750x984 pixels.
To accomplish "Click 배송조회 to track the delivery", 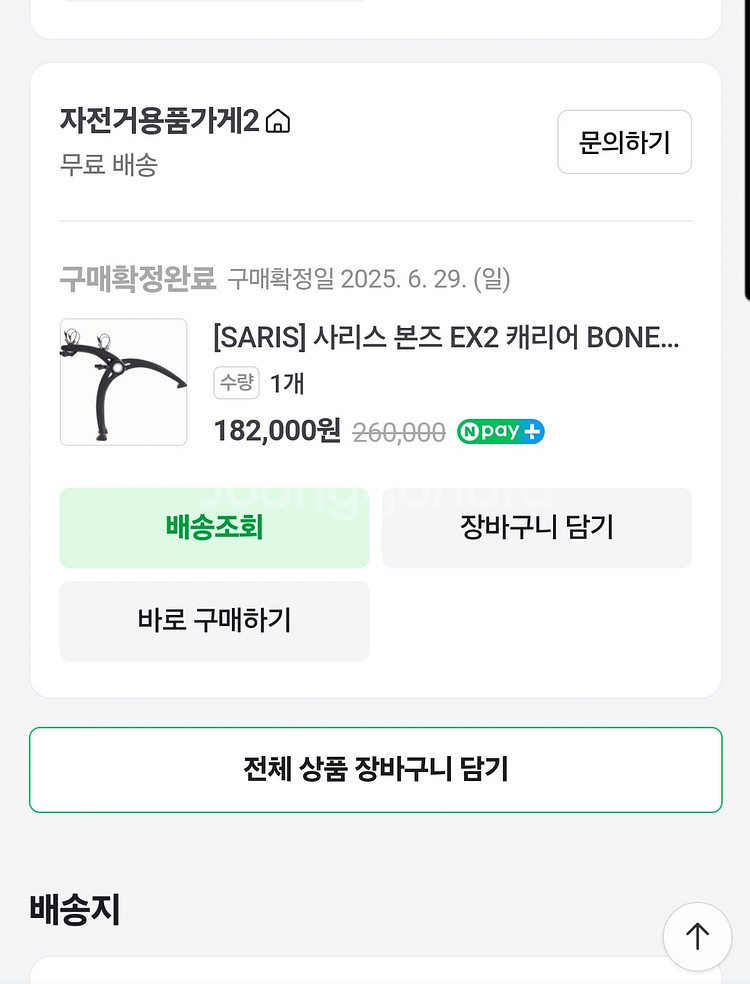I will (214, 528).
